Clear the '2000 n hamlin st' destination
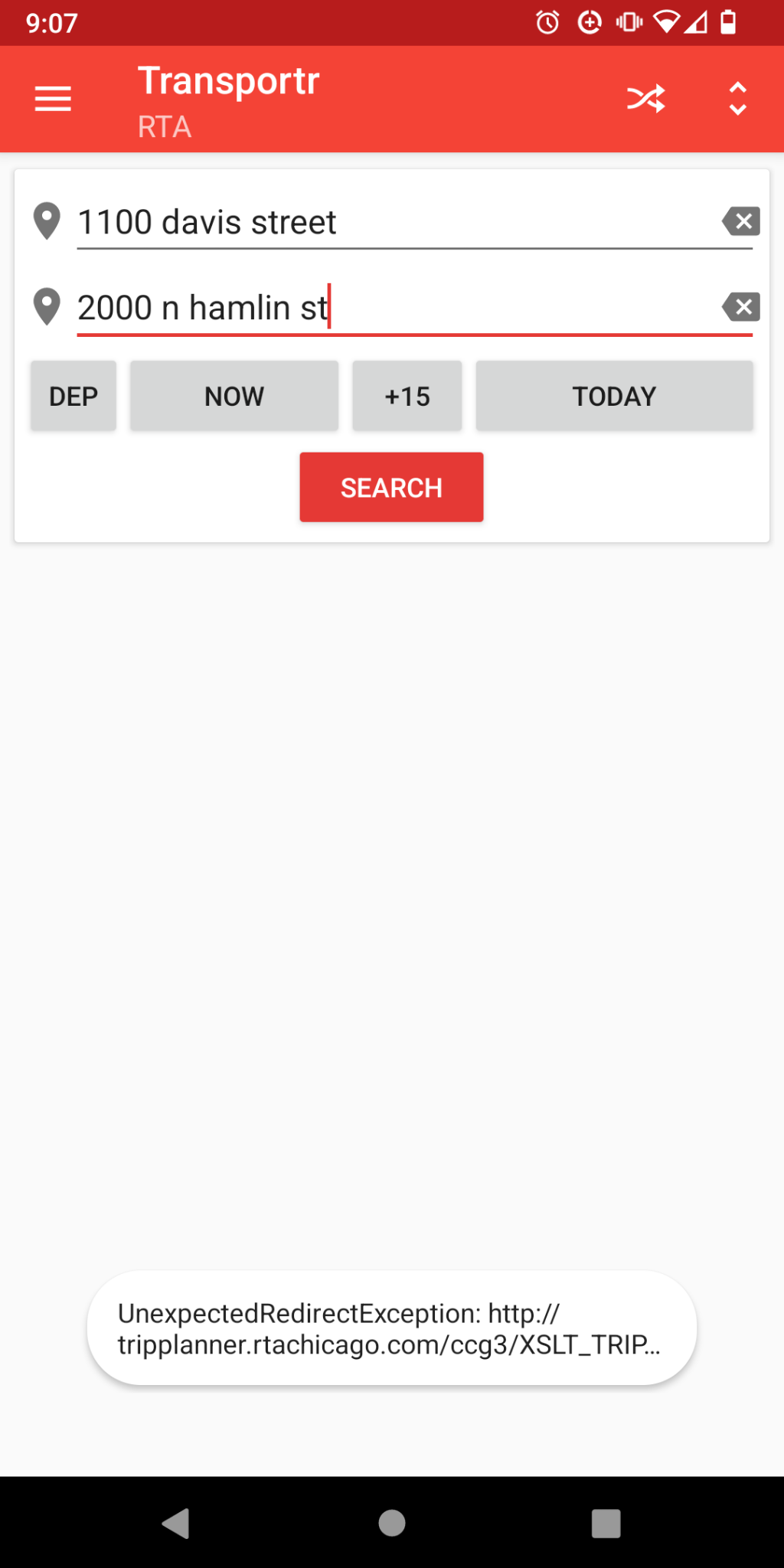This screenshot has height=1568, width=784. coord(741,308)
